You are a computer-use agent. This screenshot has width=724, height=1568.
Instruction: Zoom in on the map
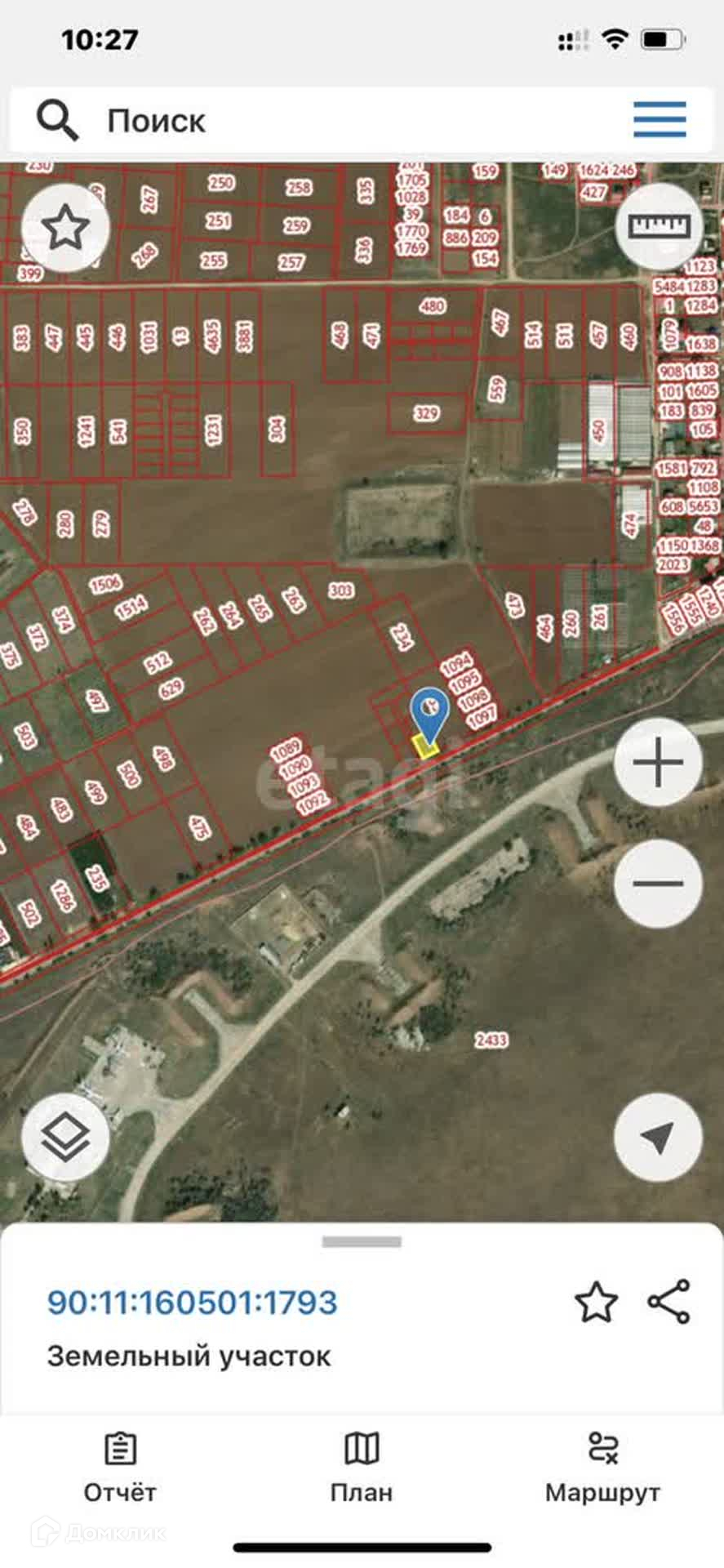[658, 763]
